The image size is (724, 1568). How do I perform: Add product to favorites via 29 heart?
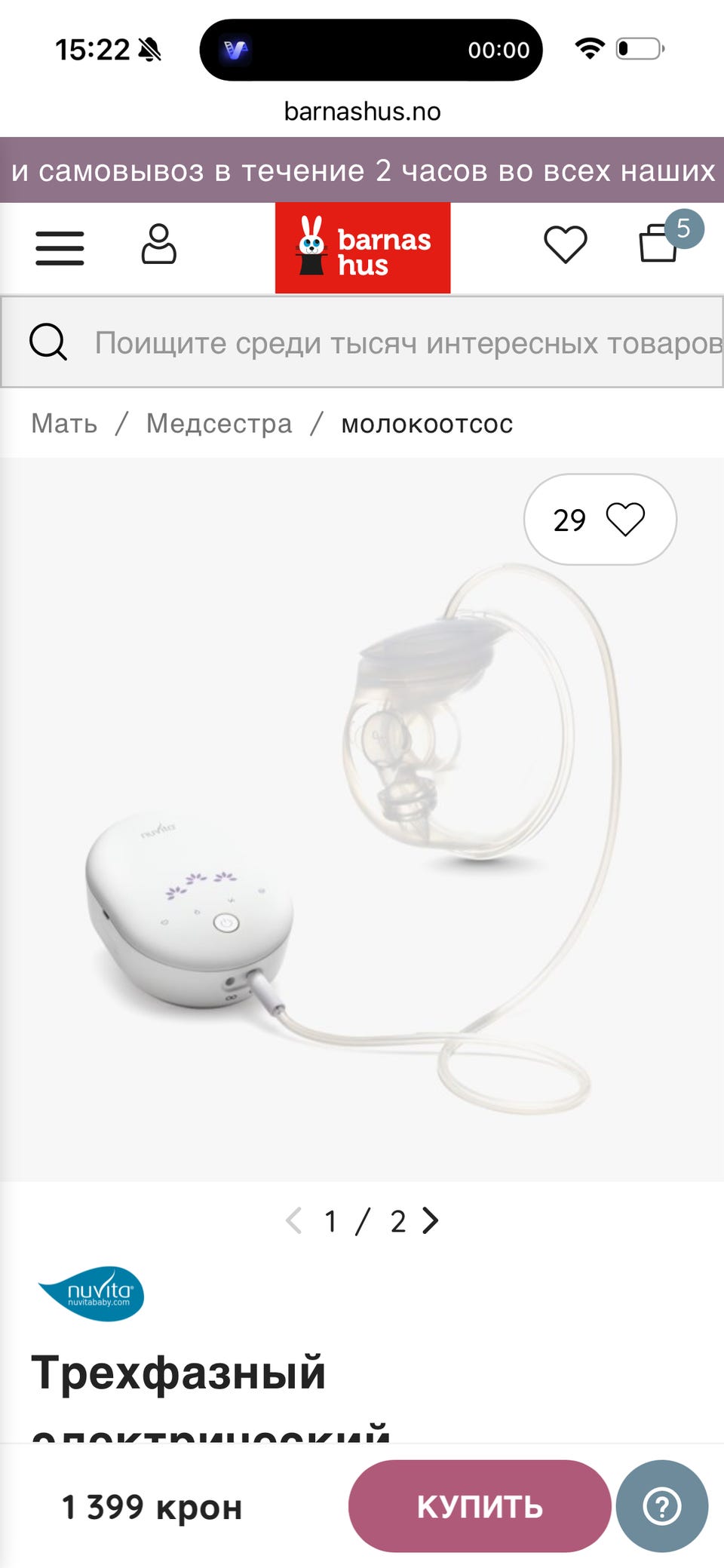[x=600, y=519]
